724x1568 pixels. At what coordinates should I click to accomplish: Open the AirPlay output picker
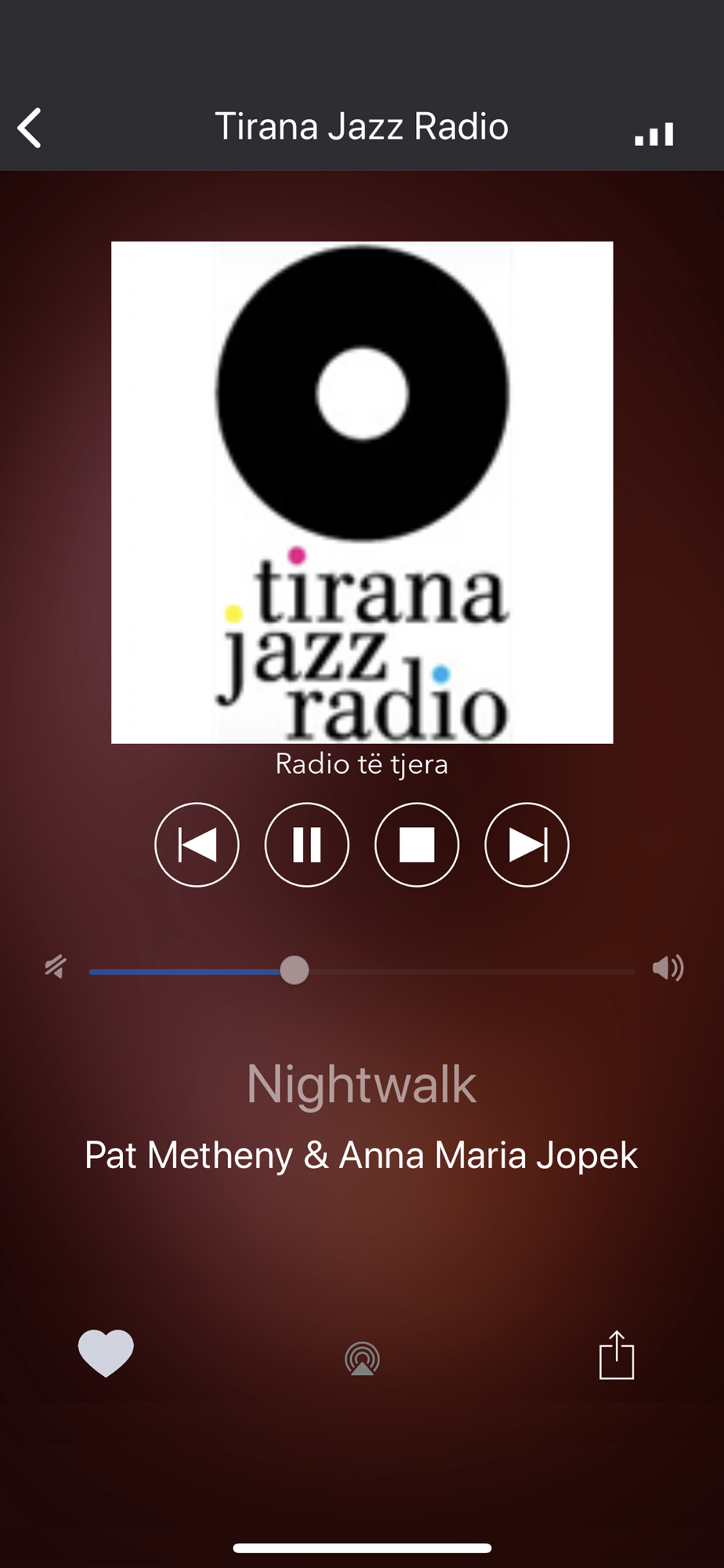click(x=362, y=1359)
